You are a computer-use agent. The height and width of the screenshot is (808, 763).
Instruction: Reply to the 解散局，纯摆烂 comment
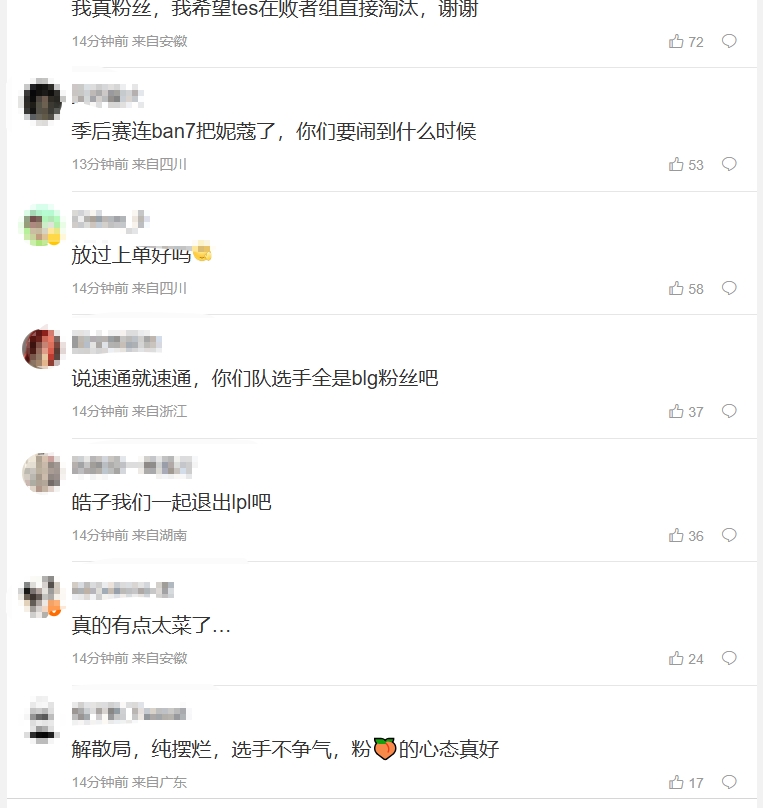pyautogui.click(x=729, y=782)
